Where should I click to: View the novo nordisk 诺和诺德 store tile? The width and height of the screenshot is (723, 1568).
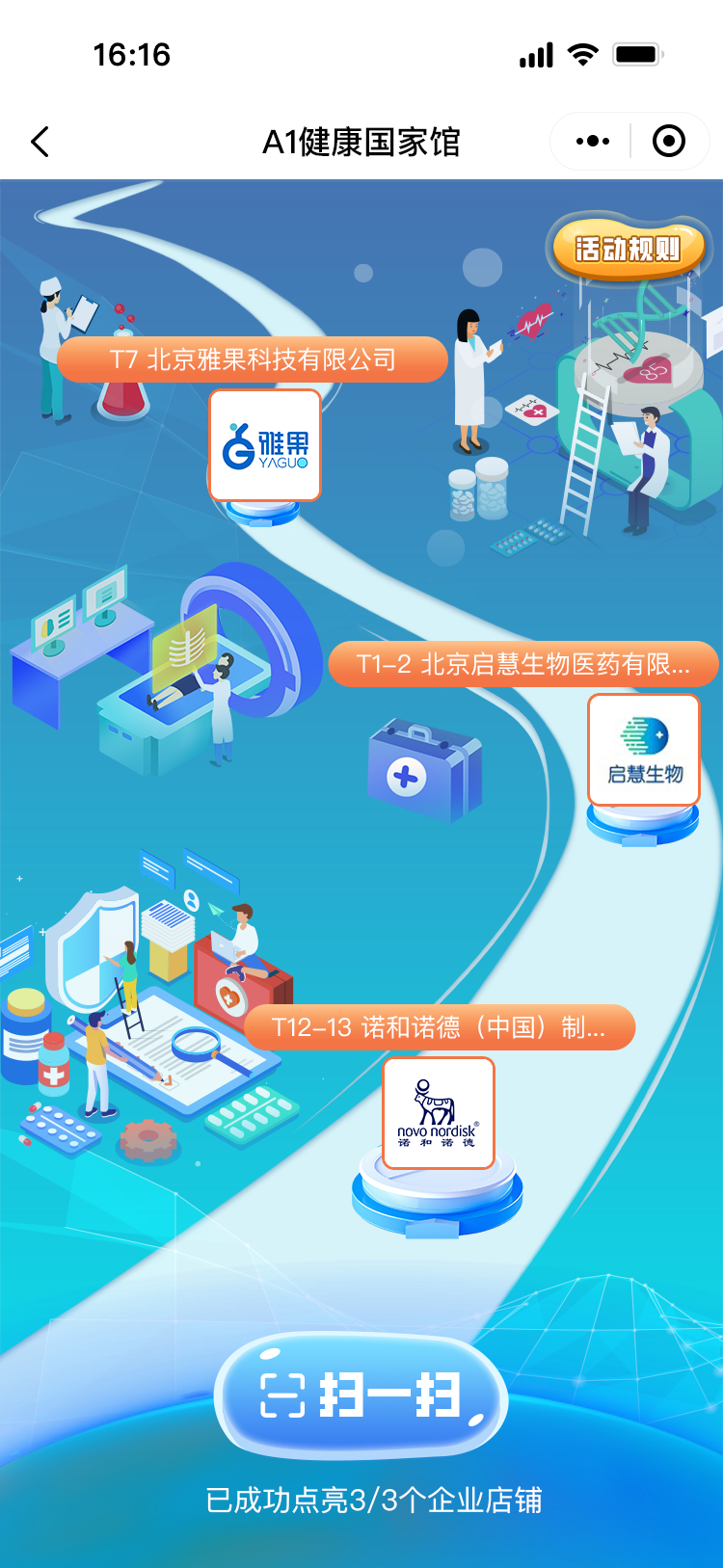(439, 1113)
